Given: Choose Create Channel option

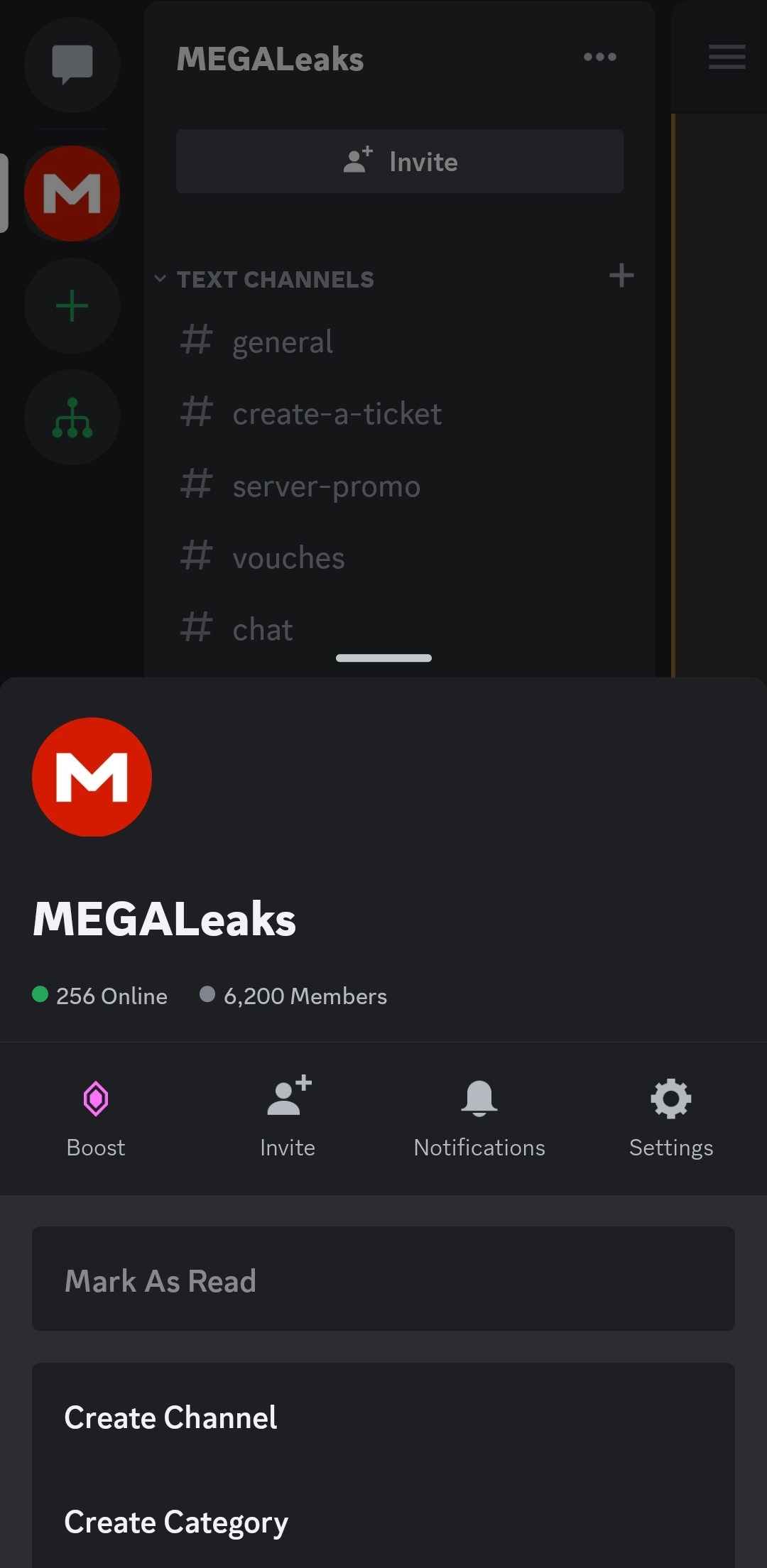Looking at the screenshot, I should 383,1417.
